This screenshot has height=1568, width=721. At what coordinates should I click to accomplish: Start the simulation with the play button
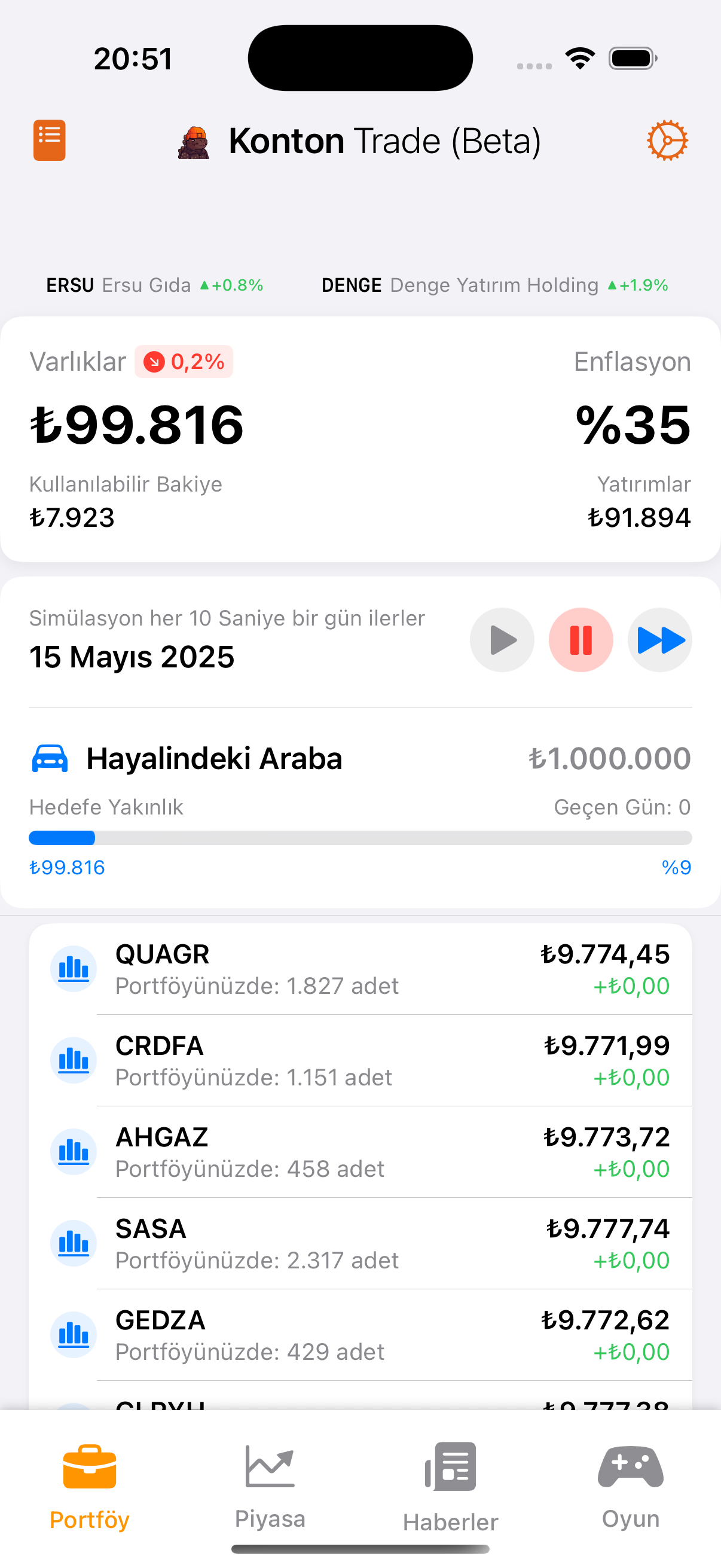(502, 640)
